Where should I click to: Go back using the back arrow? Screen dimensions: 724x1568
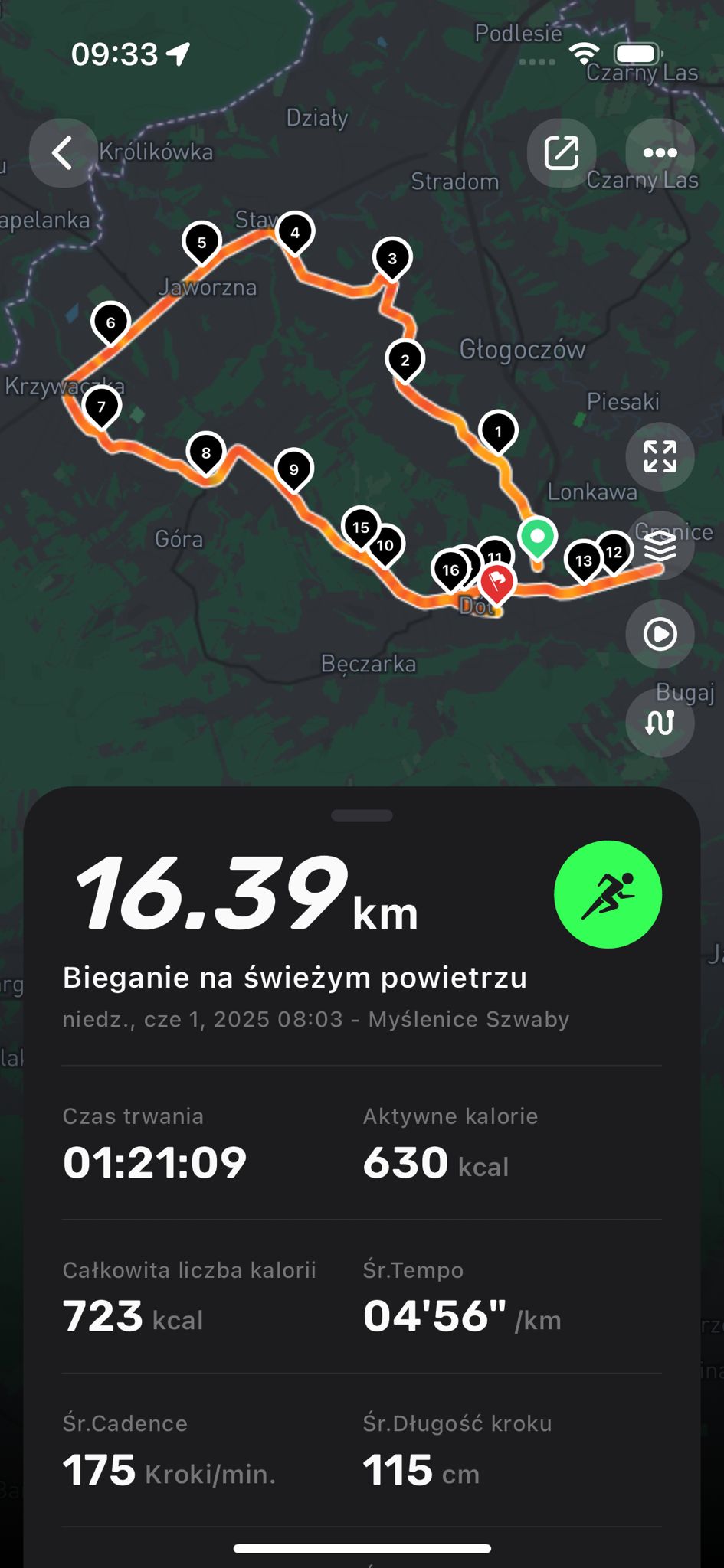(63, 153)
